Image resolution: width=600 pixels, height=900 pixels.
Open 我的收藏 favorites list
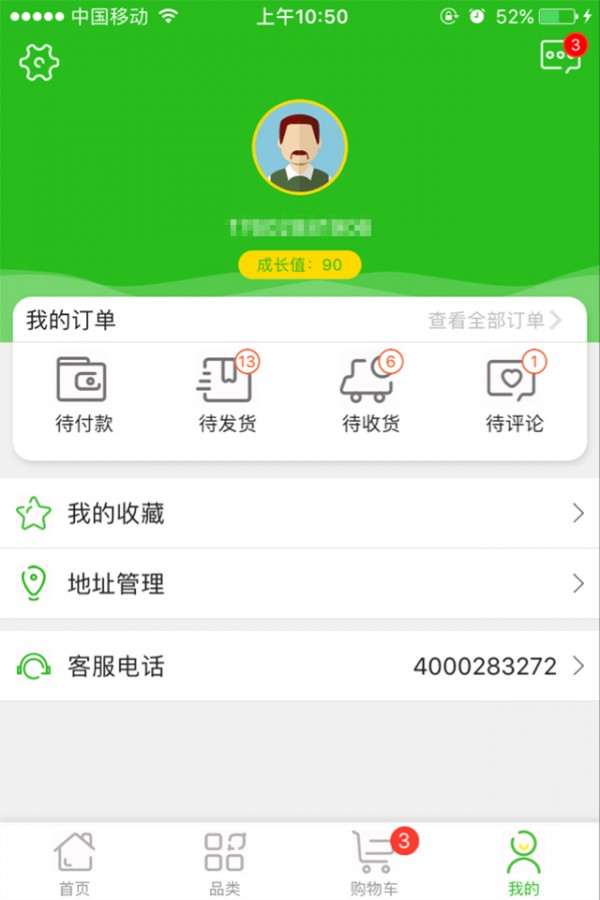pos(300,514)
